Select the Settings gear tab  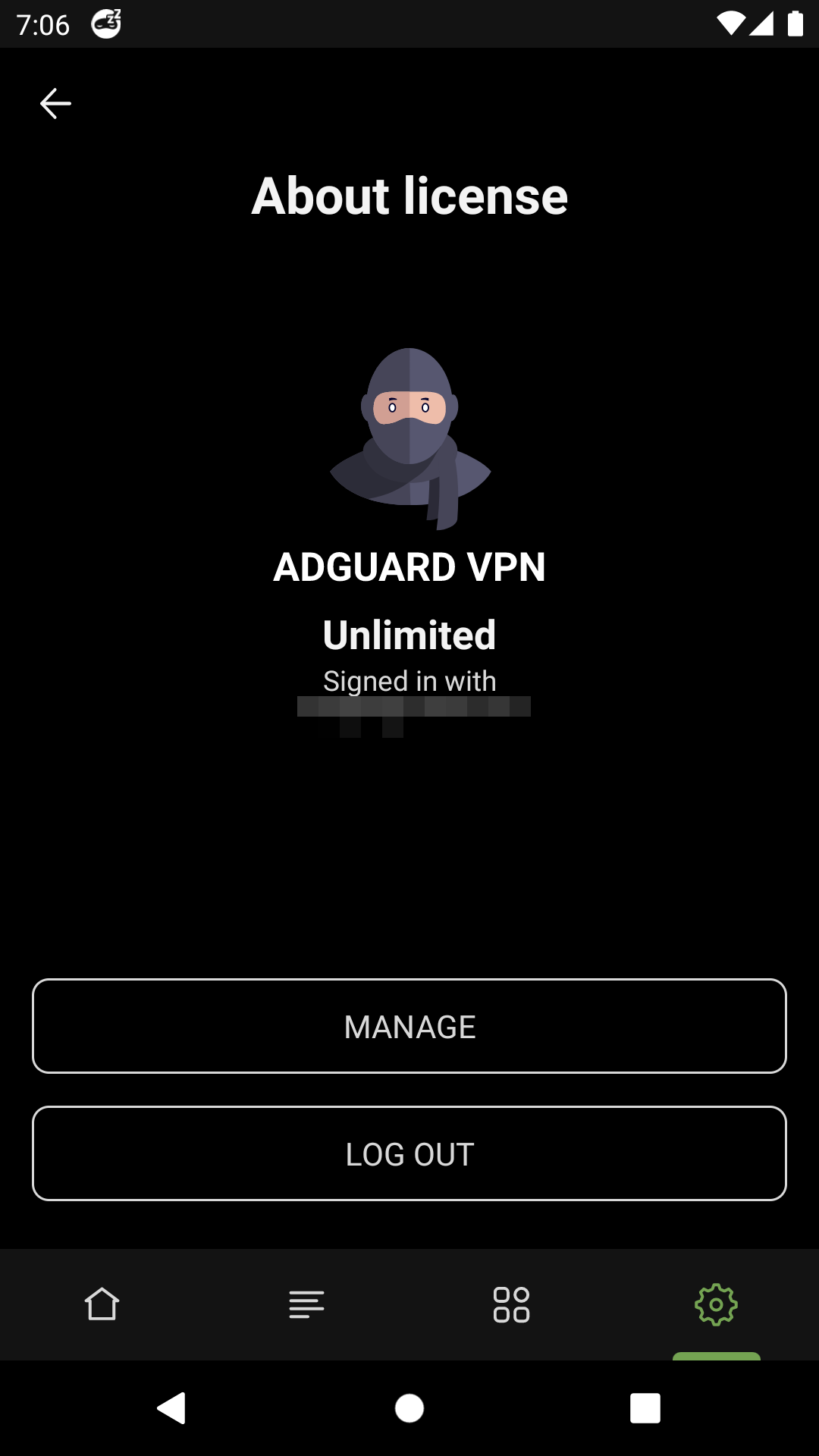716,1304
